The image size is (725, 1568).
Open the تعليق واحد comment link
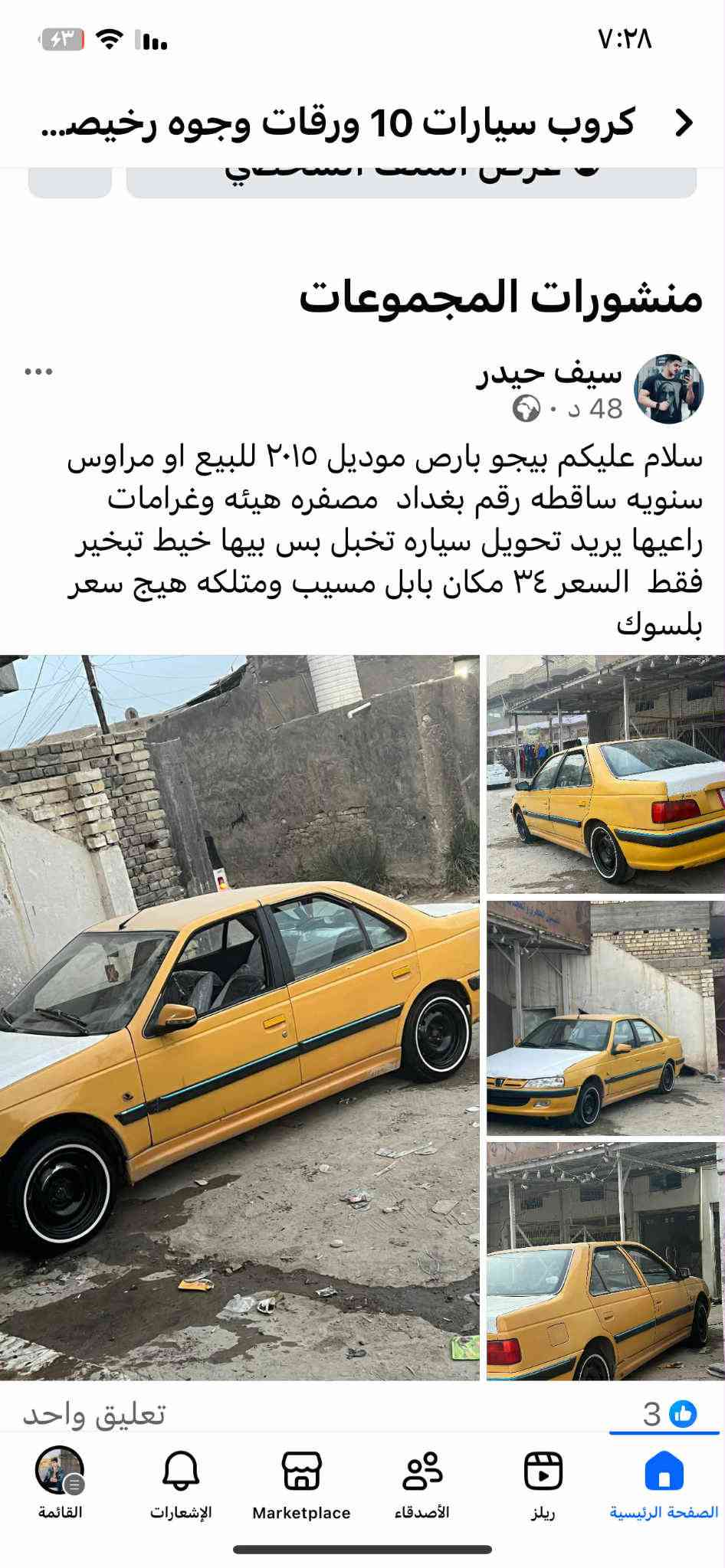point(93,1414)
